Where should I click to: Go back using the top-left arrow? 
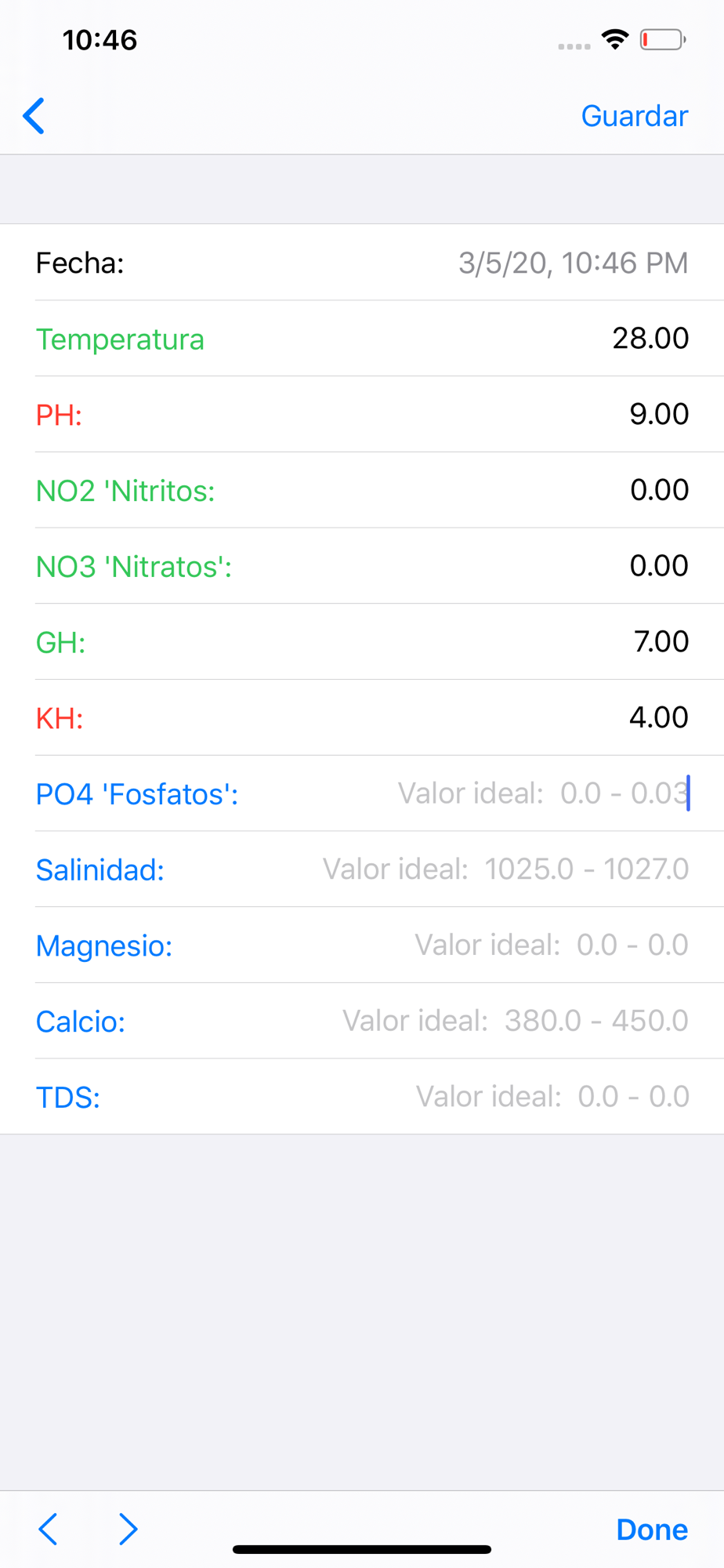pos(34,116)
